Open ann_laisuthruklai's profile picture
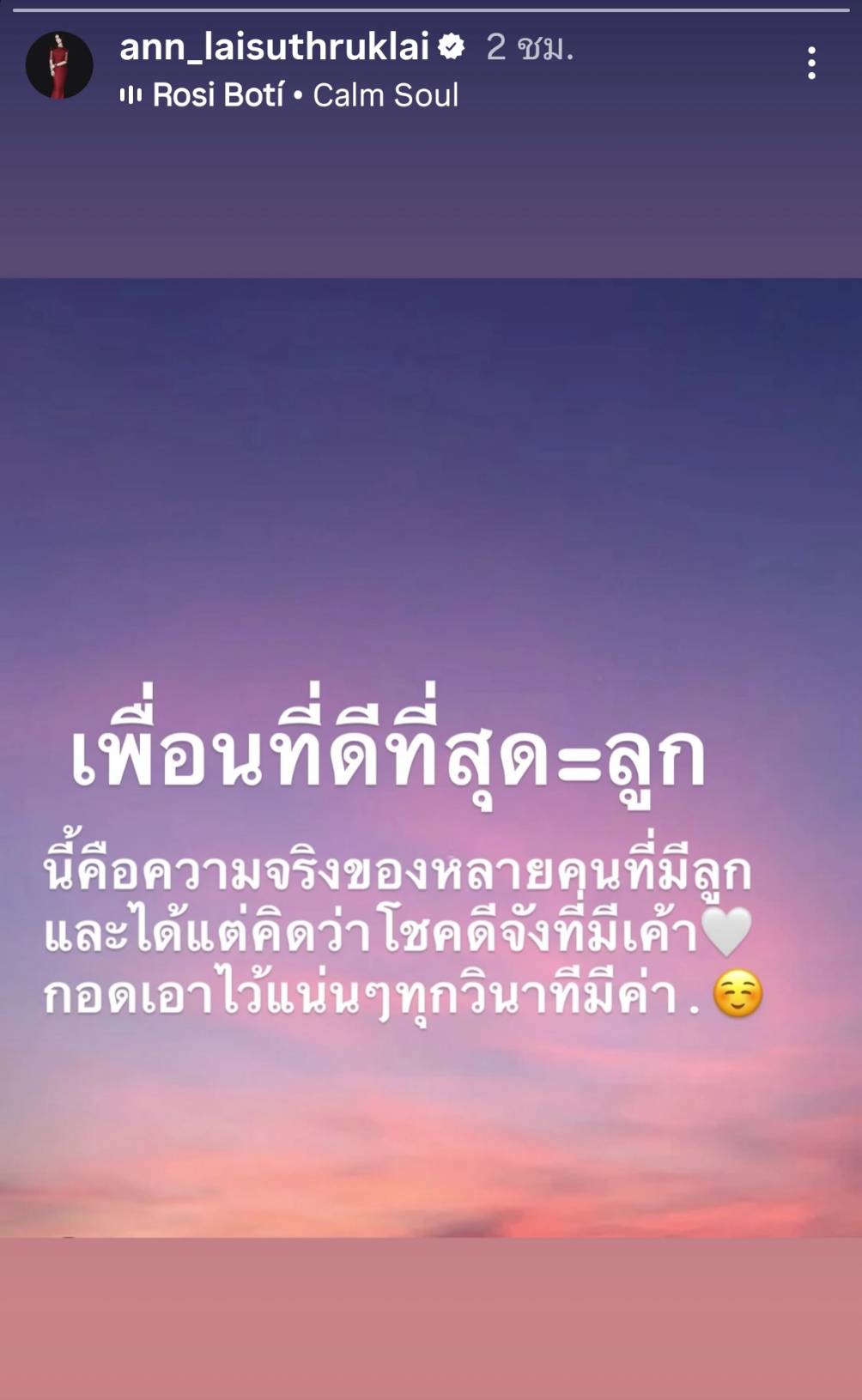862x1400 pixels. pos(59,66)
